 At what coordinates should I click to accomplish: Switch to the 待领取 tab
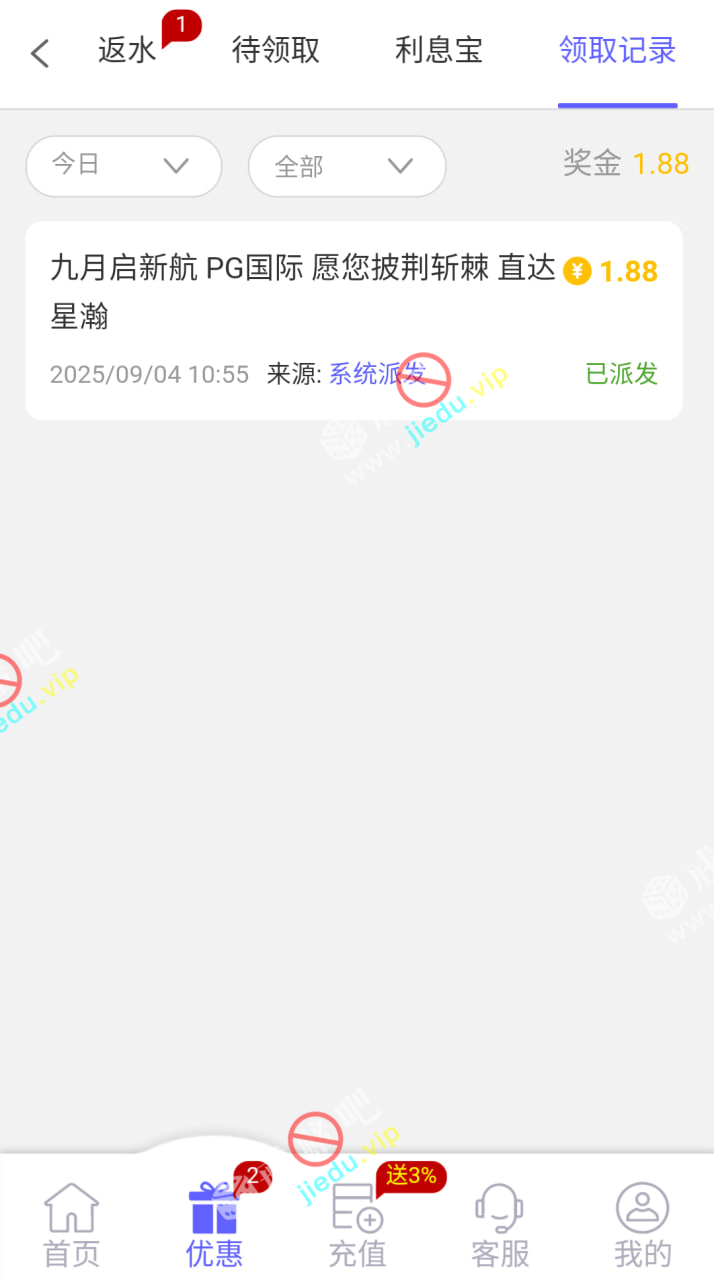(x=276, y=50)
